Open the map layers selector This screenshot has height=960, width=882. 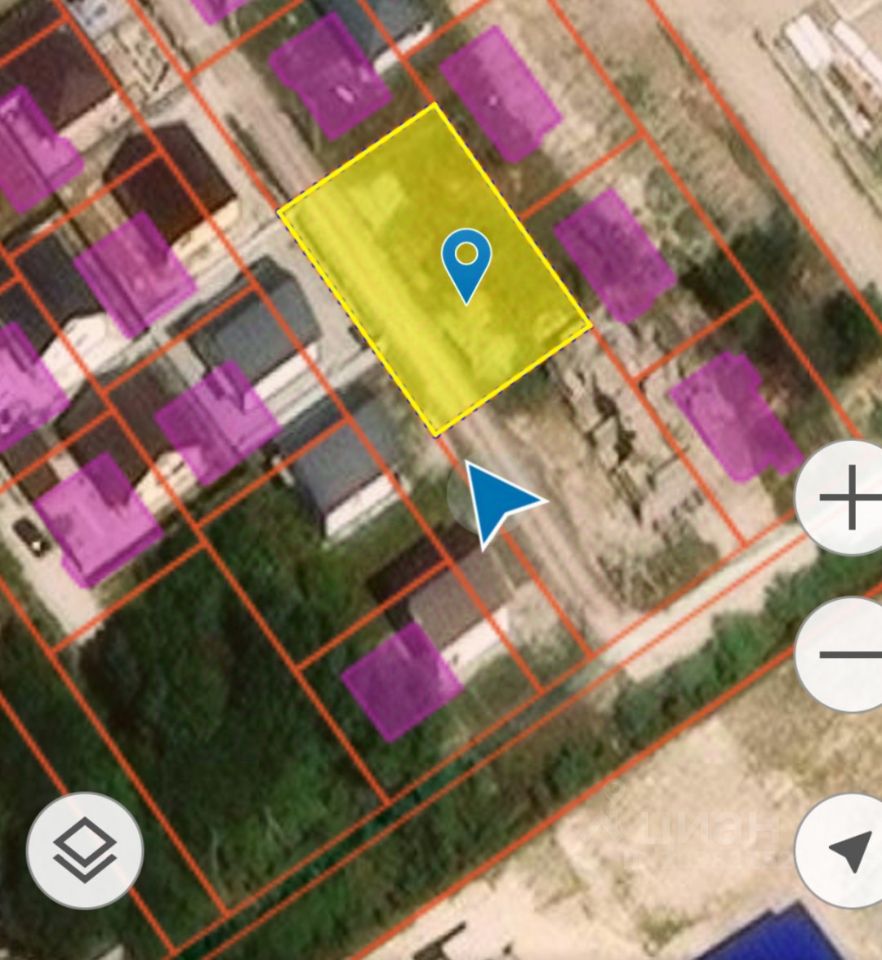point(85,850)
